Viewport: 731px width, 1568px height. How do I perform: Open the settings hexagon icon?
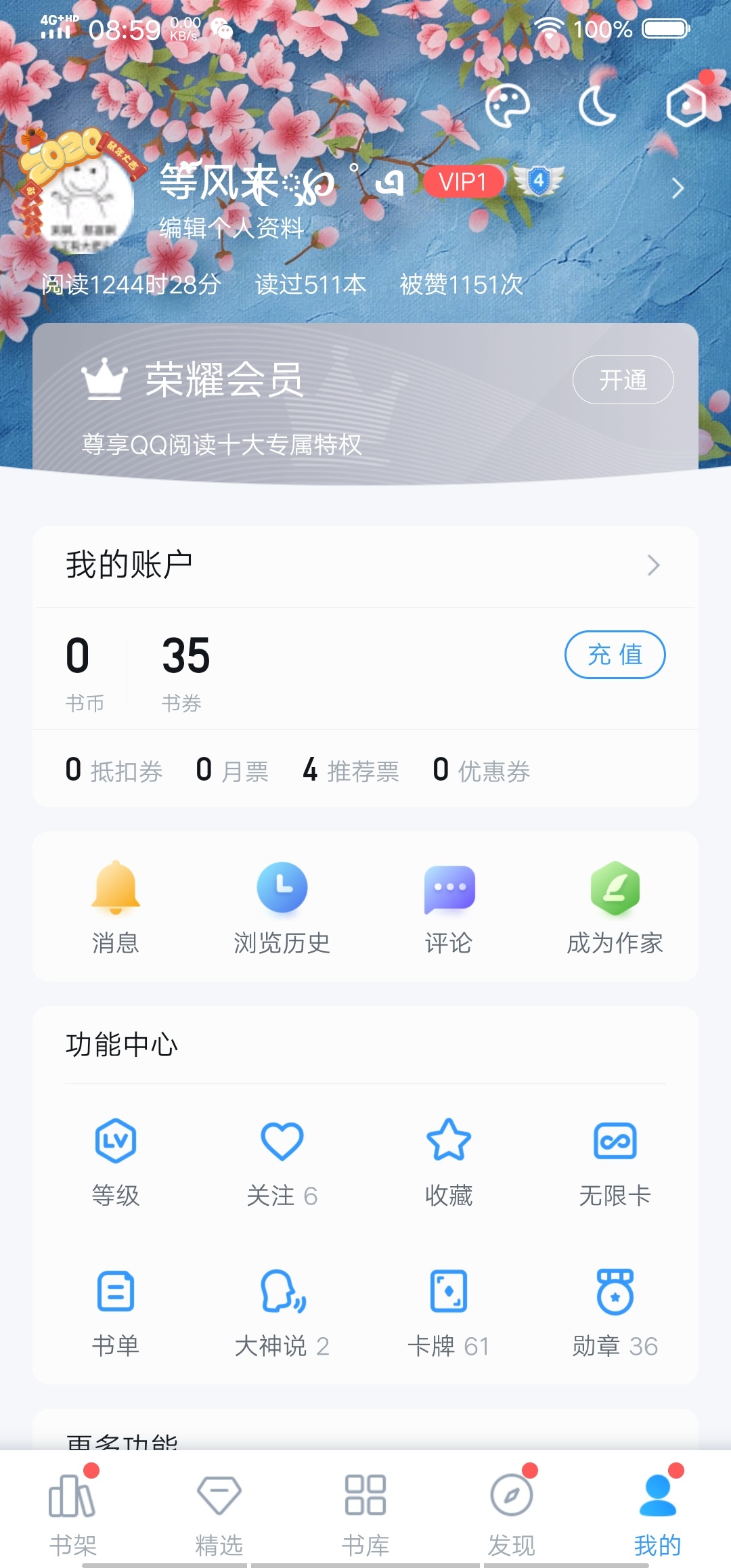point(686,106)
